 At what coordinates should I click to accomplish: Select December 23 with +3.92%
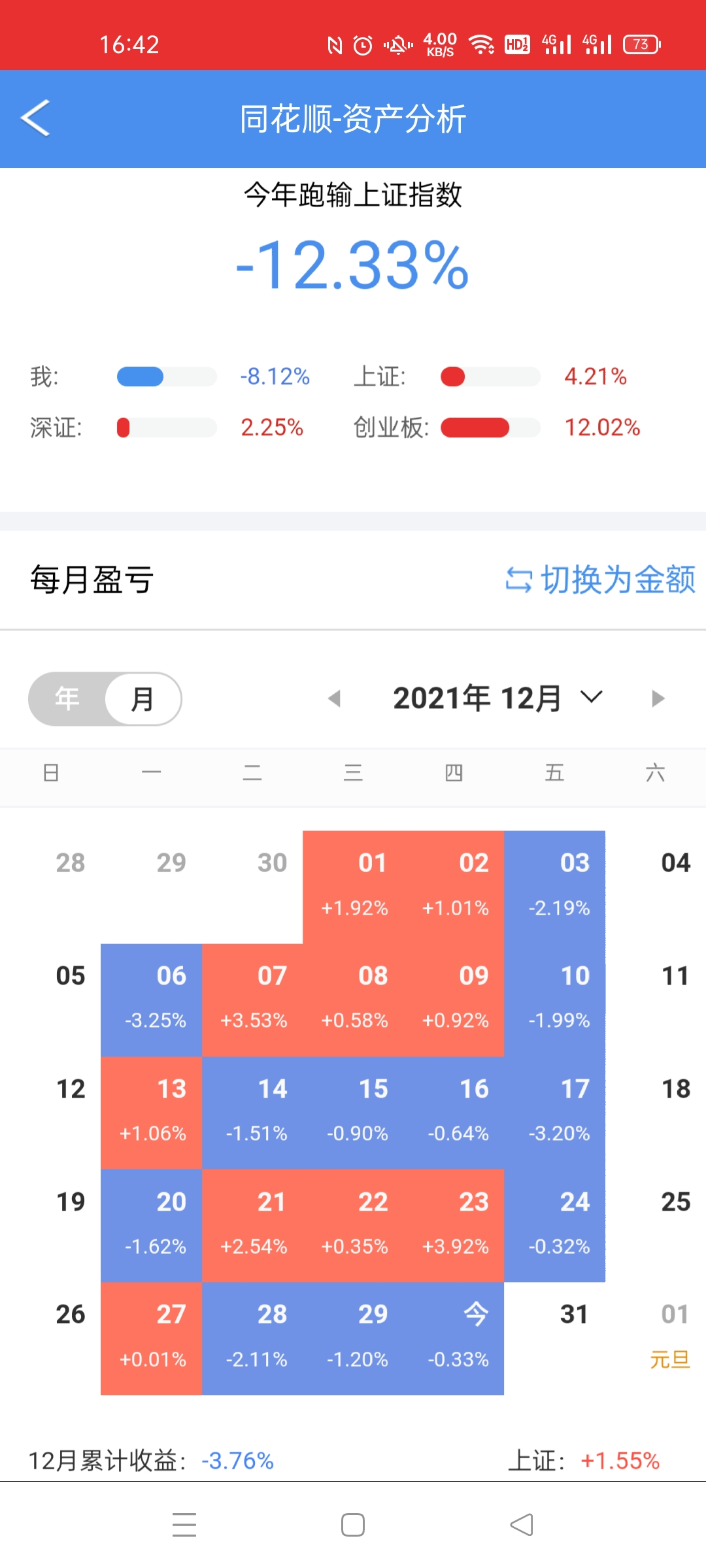click(x=454, y=1226)
